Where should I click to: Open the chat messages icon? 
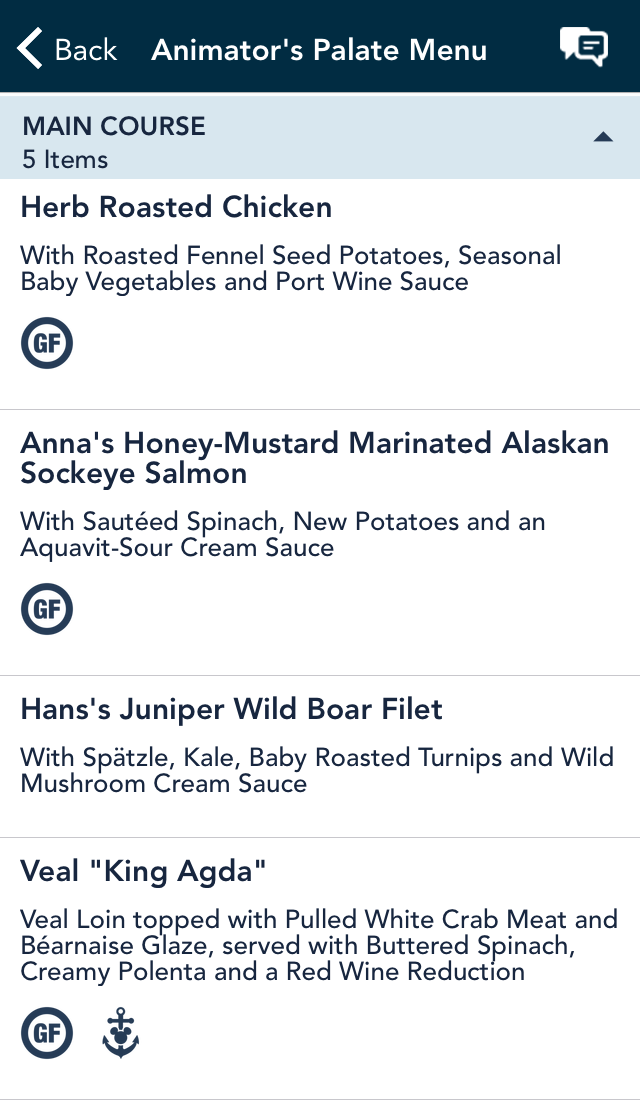click(x=583, y=47)
